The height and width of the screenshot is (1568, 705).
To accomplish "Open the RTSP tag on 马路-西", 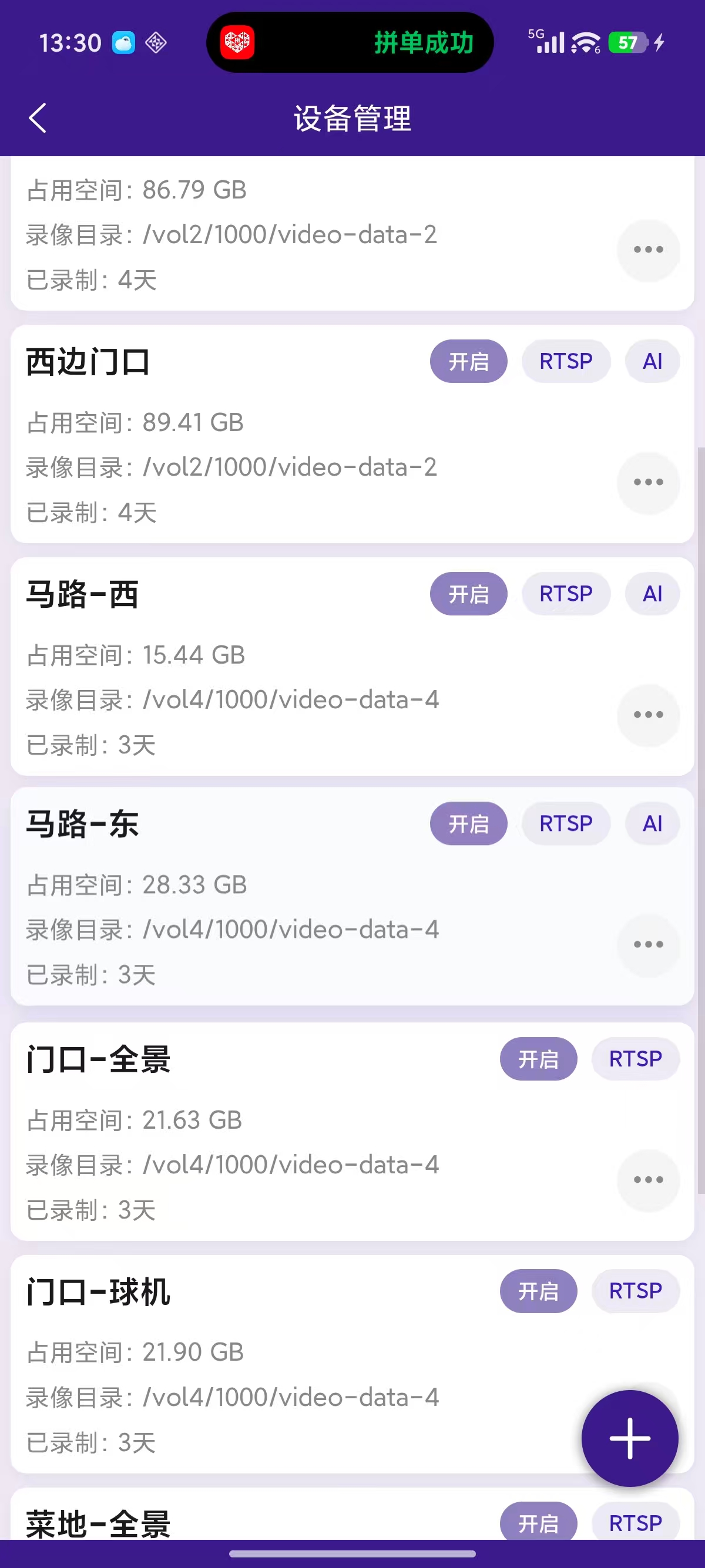I will [x=566, y=594].
